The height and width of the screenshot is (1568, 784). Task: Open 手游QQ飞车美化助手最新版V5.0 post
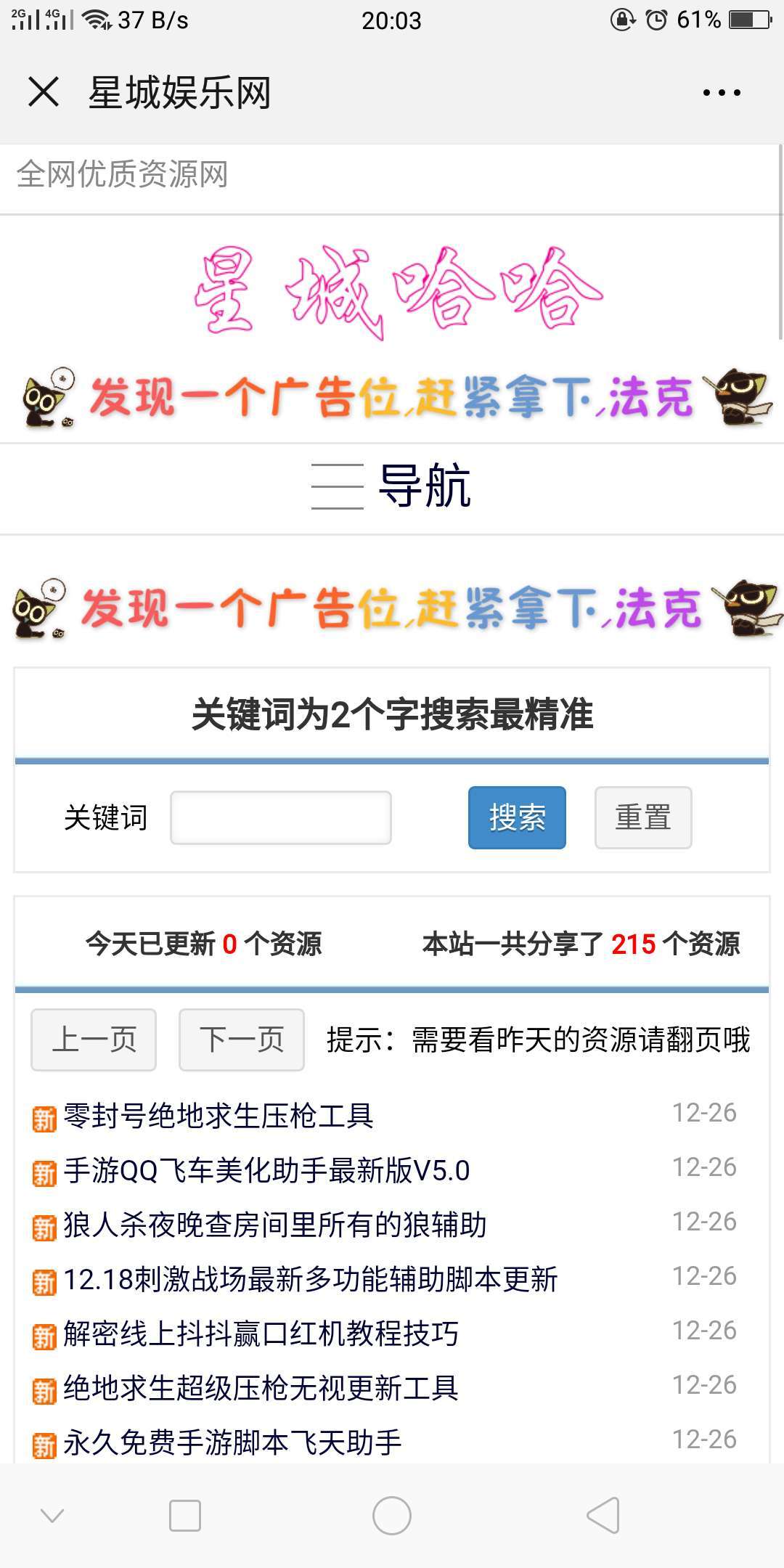pyautogui.click(x=266, y=1170)
